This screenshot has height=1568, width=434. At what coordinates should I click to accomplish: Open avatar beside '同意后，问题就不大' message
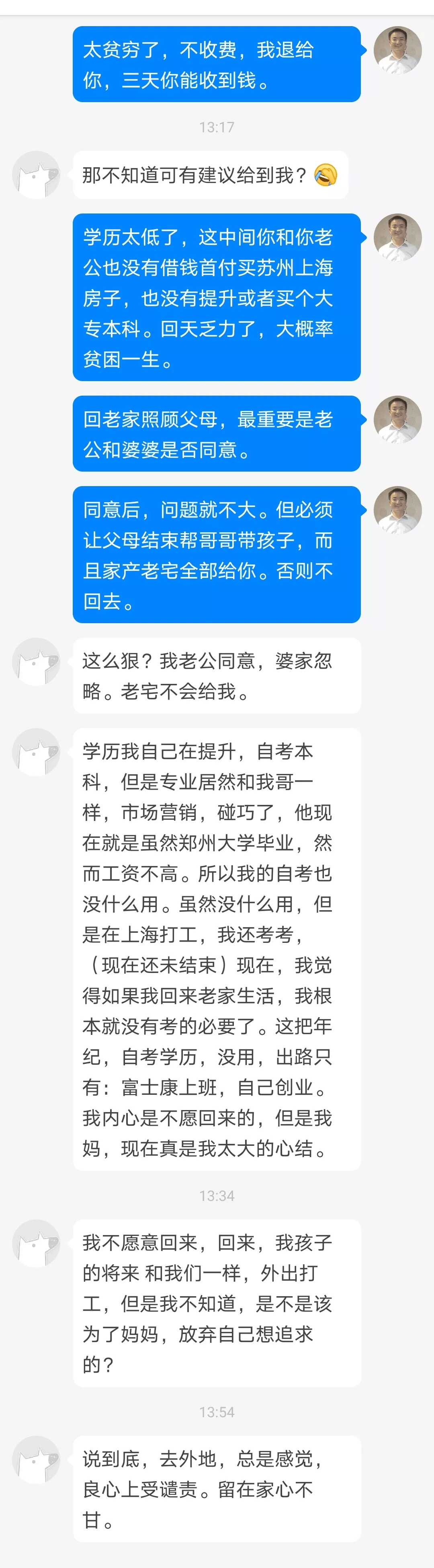click(397, 510)
